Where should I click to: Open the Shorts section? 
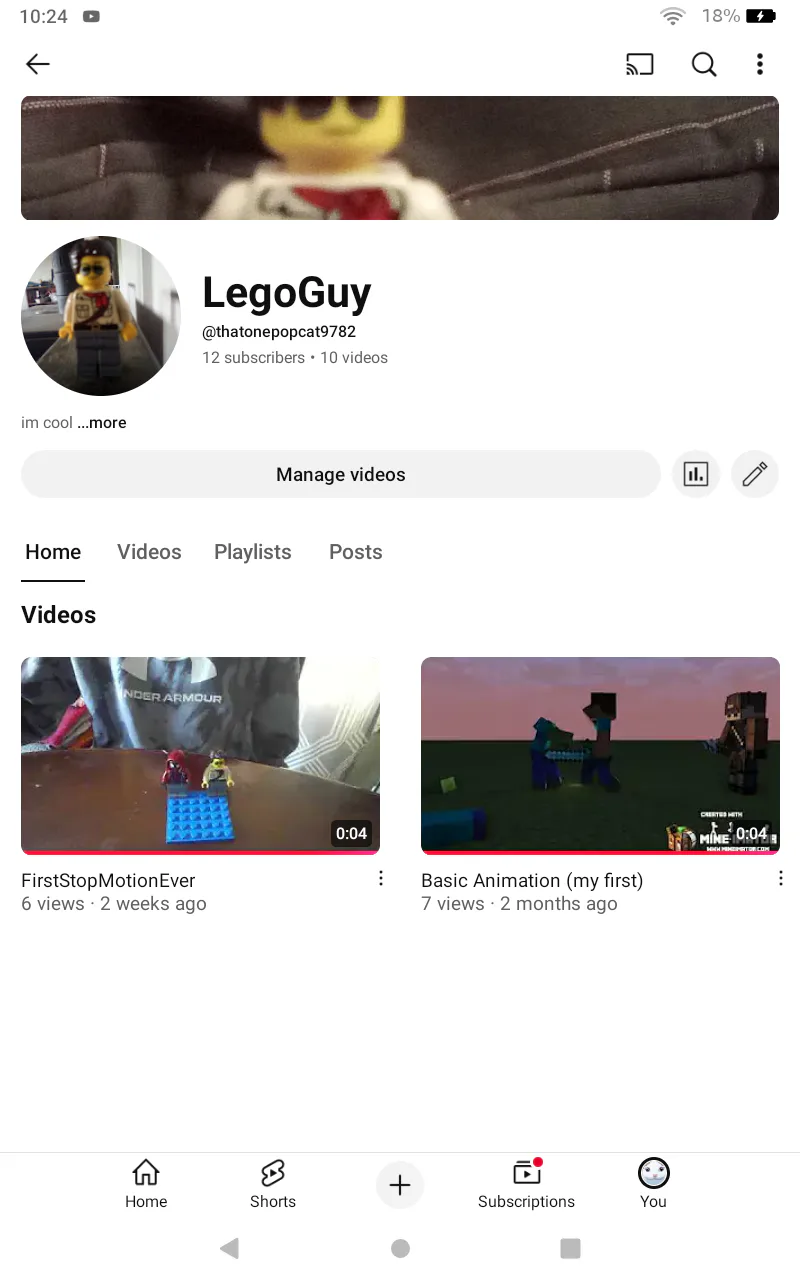tap(273, 1184)
